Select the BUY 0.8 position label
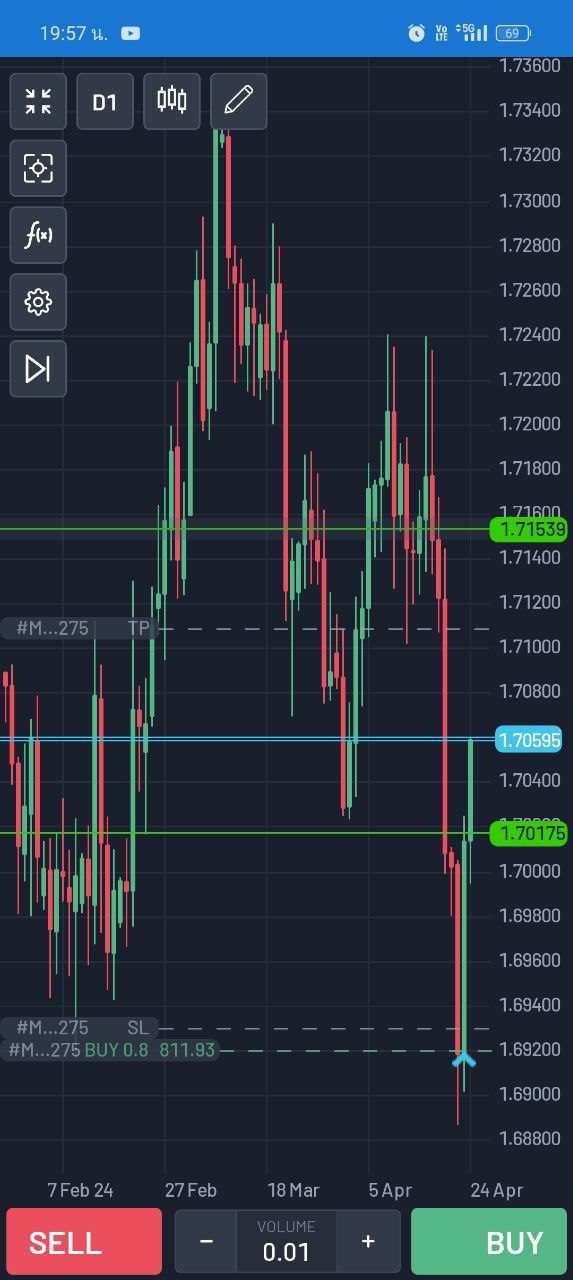This screenshot has height=1280, width=573. [110, 1050]
